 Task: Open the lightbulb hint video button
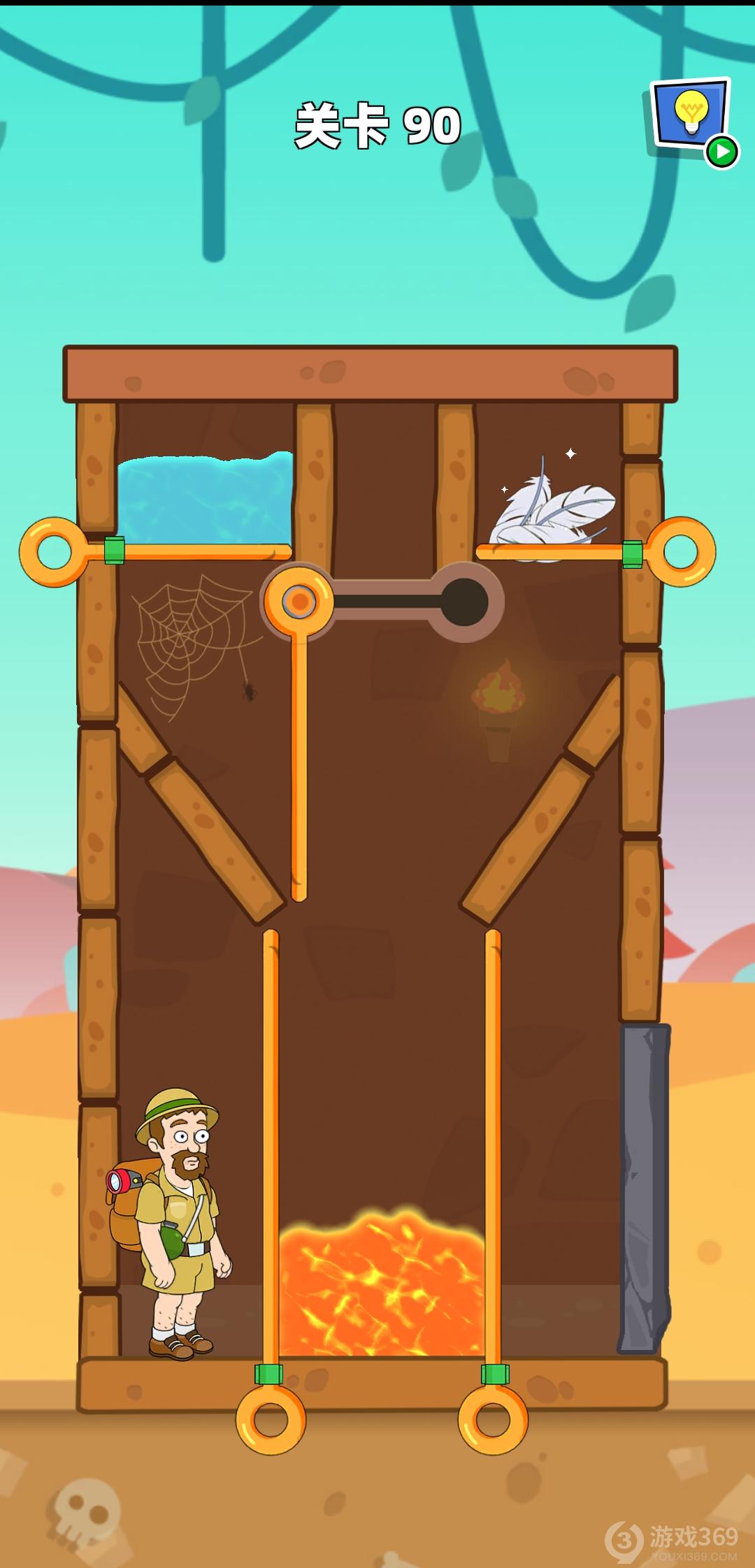[x=691, y=120]
